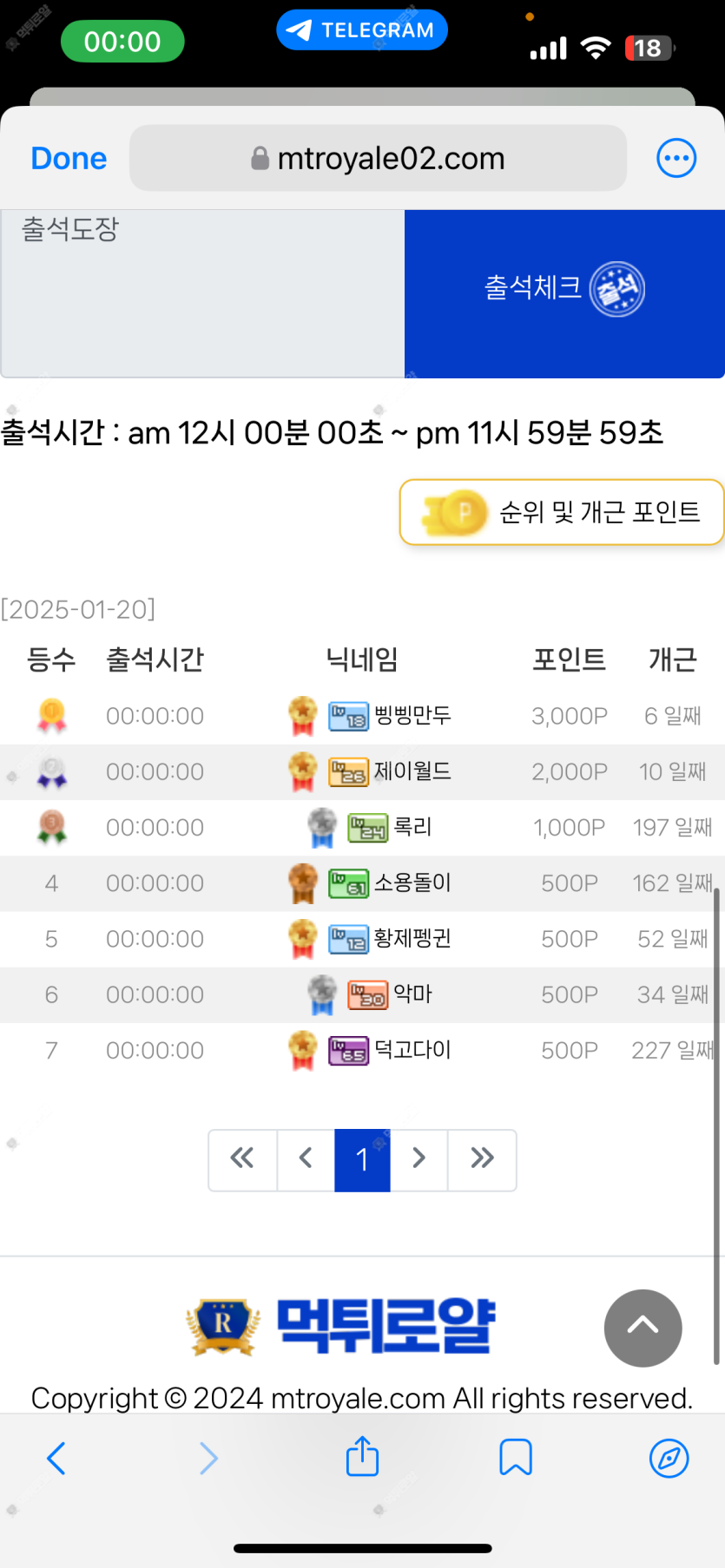Viewport: 725px width, 1568px height.
Task: Select page 1 in pagination
Action: pyautogui.click(x=362, y=1159)
